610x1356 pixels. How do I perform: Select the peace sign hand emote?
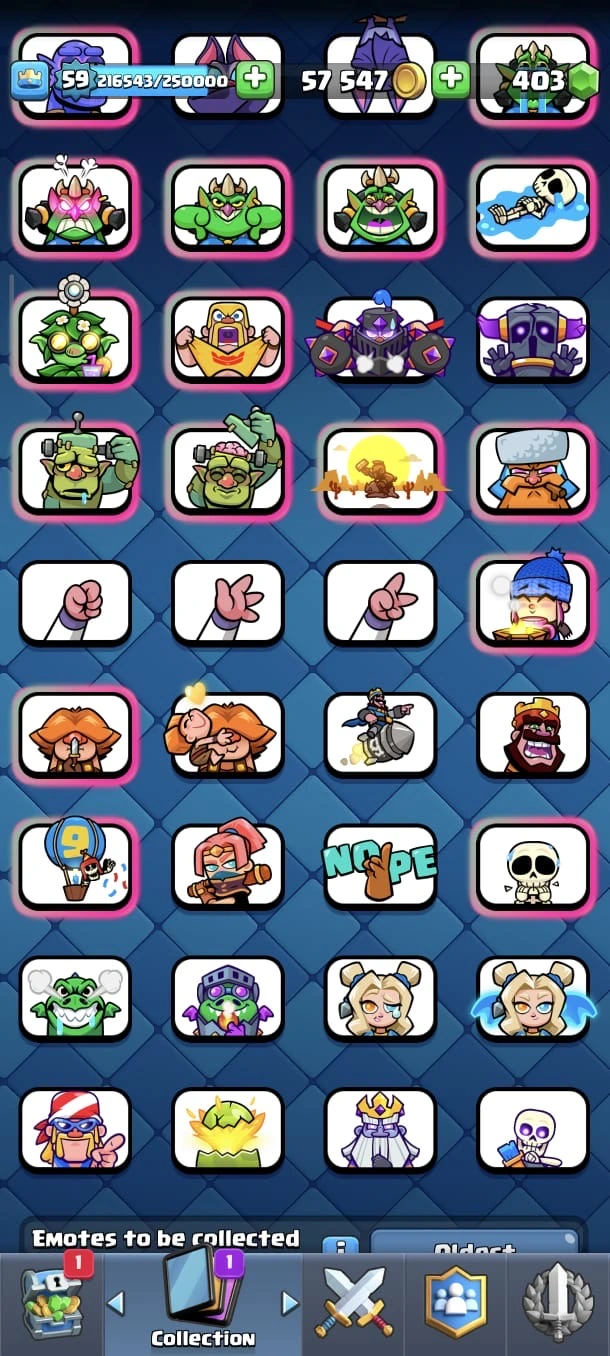pyautogui.click(x=380, y=603)
